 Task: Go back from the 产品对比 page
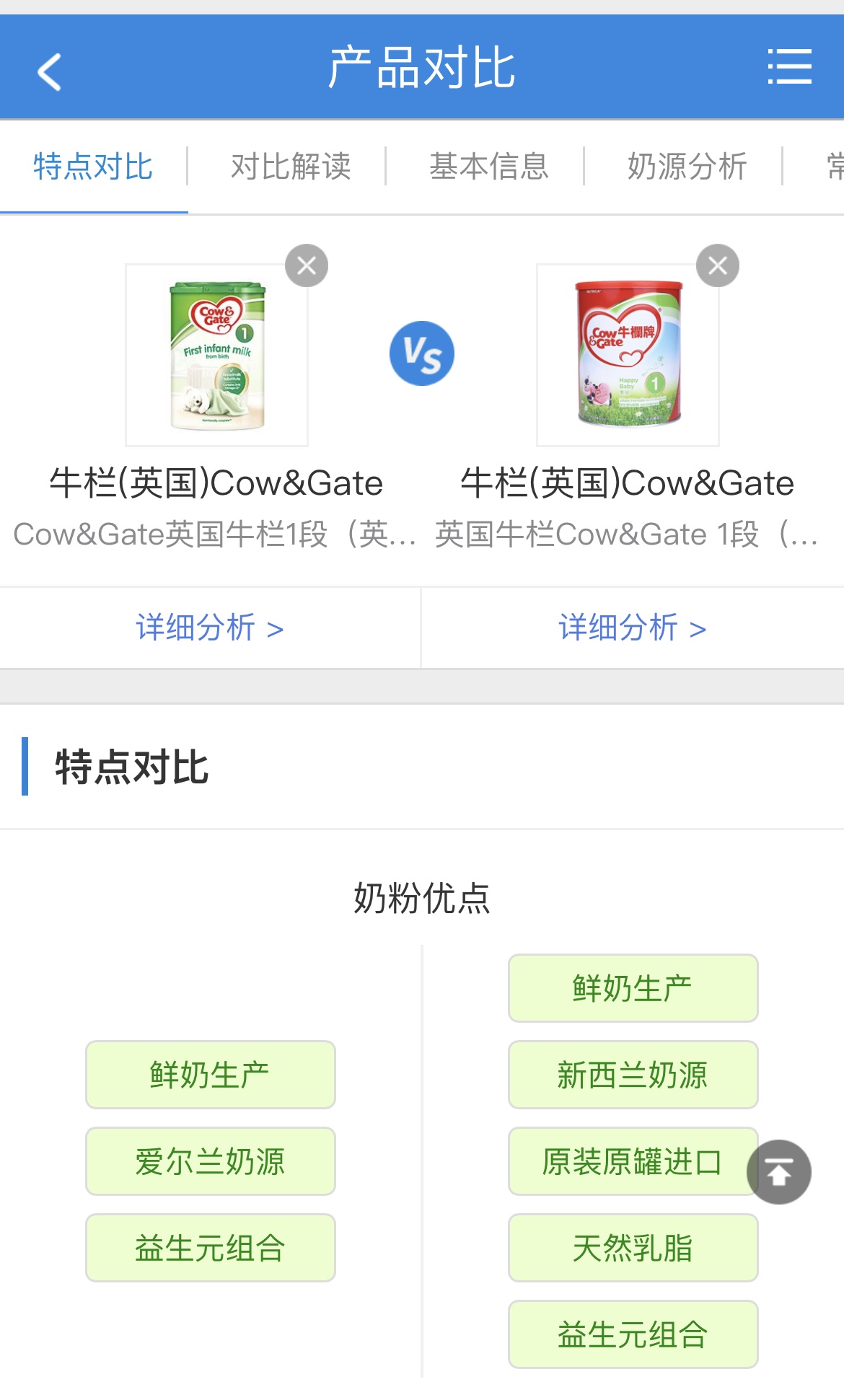click(49, 71)
